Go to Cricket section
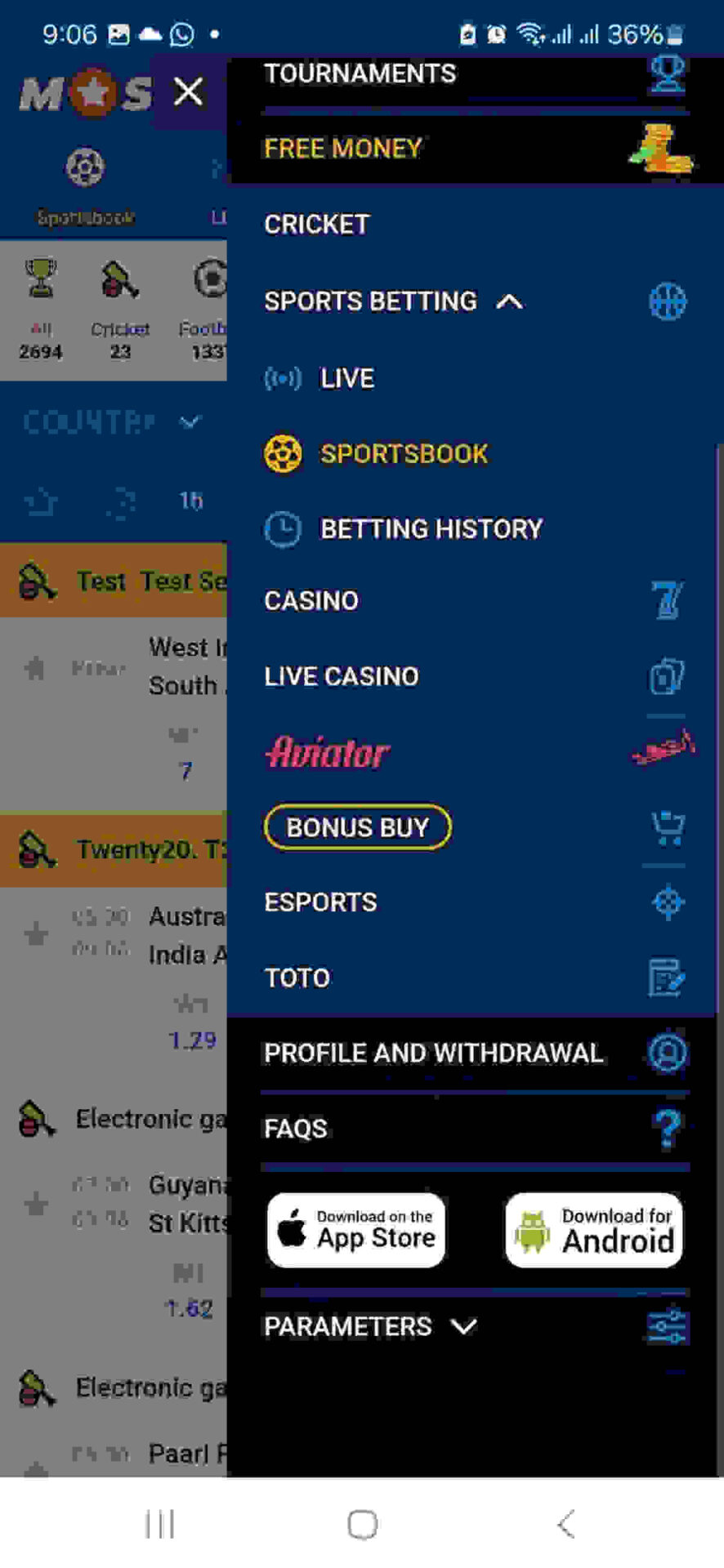The height and width of the screenshot is (1568, 724). coord(316,225)
